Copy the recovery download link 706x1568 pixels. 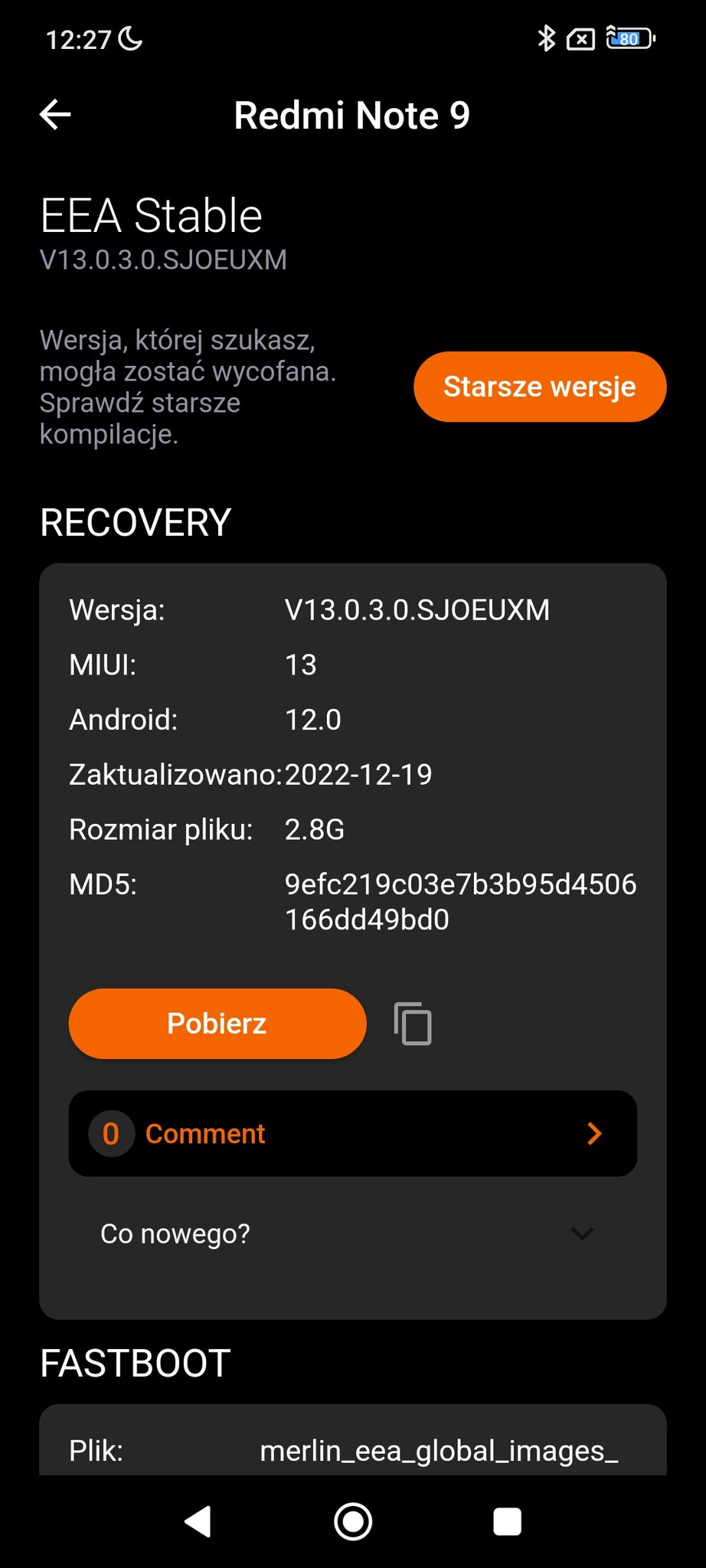click(x=413, y=1024)
